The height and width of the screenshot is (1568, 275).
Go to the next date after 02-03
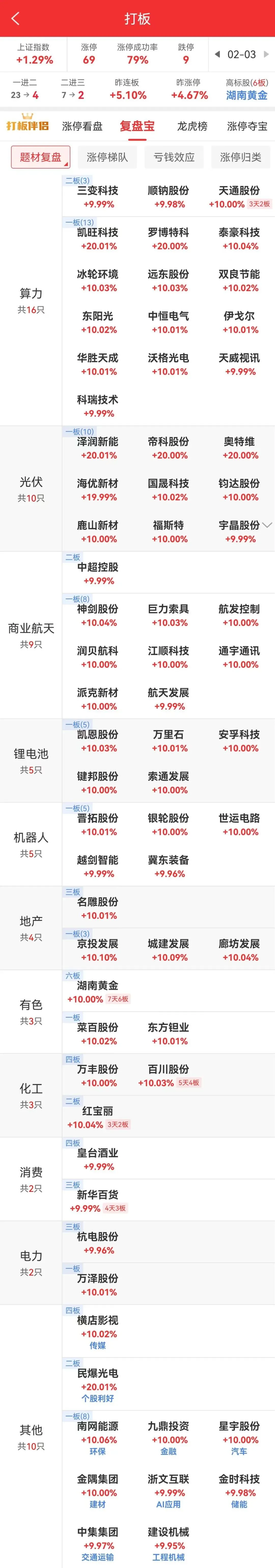tap(266, 54)
